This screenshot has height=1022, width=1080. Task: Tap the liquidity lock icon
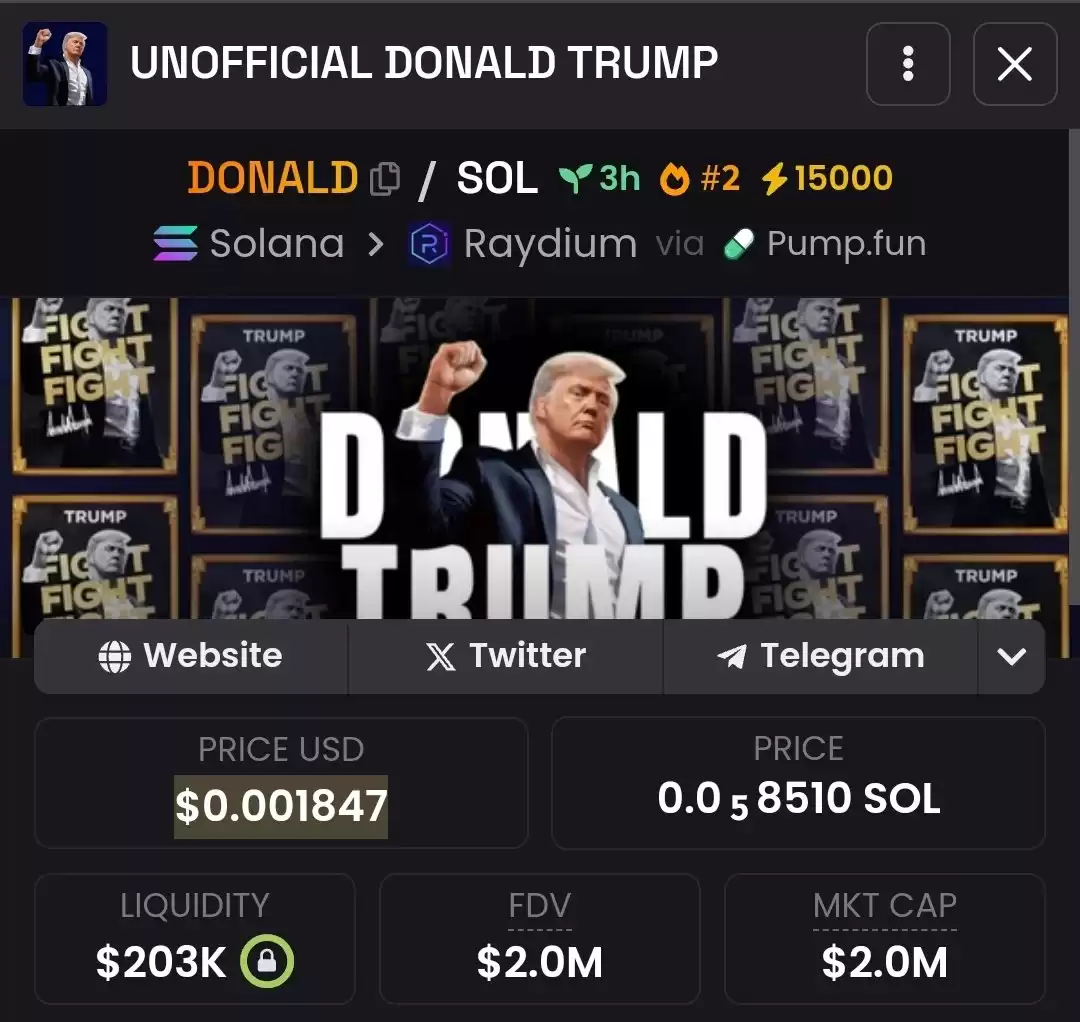click(x=266, y=962)
